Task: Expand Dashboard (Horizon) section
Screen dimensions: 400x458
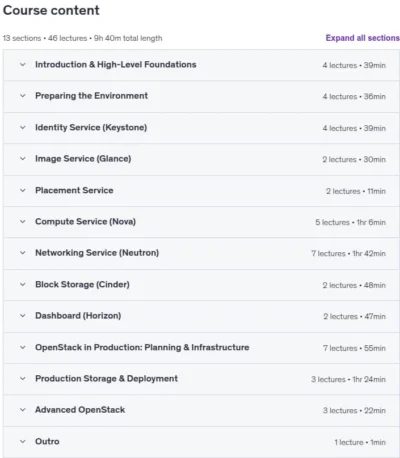Action: point(201,316)
